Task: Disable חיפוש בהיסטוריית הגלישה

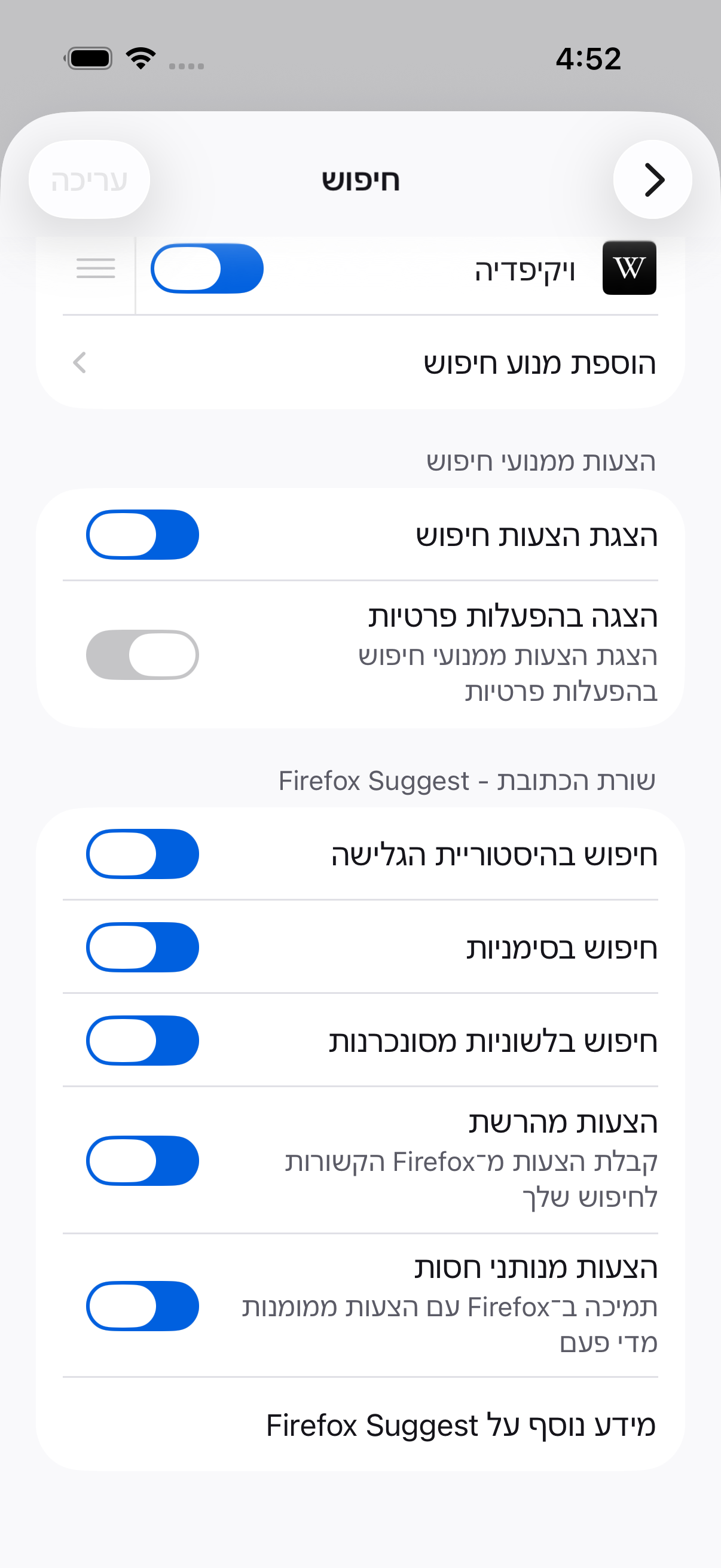Action: pyautogui.click(x=142, y=854)
